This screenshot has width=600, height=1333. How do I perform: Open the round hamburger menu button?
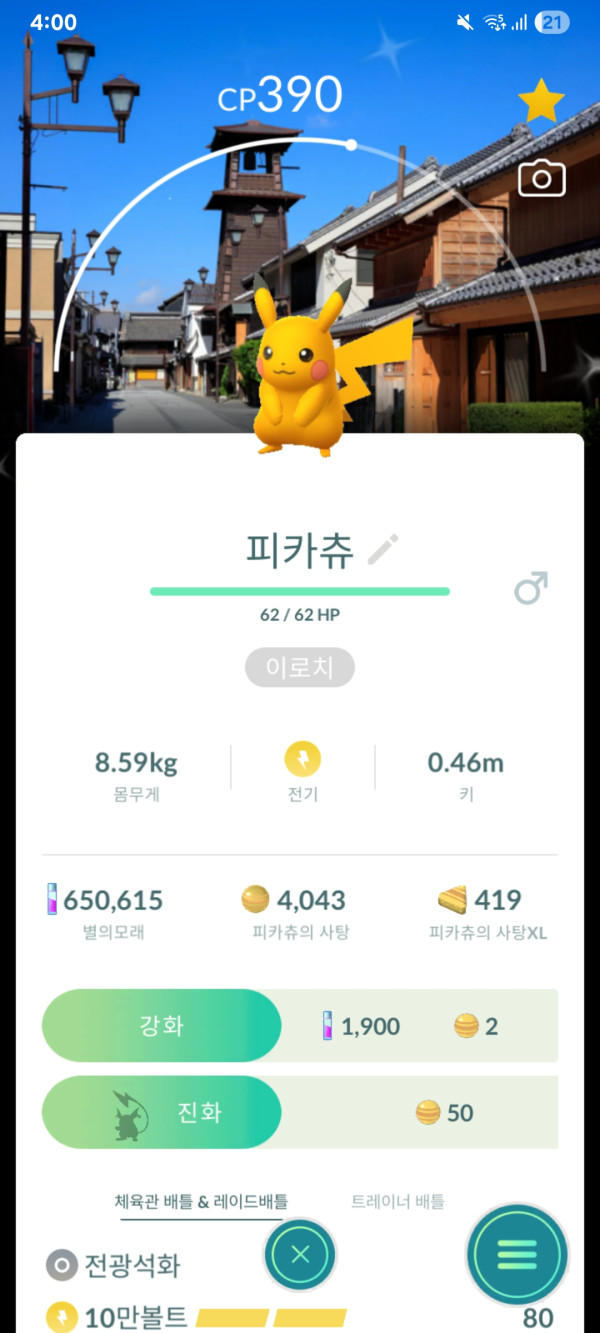pyautogui.click(x=517, y=1254)
